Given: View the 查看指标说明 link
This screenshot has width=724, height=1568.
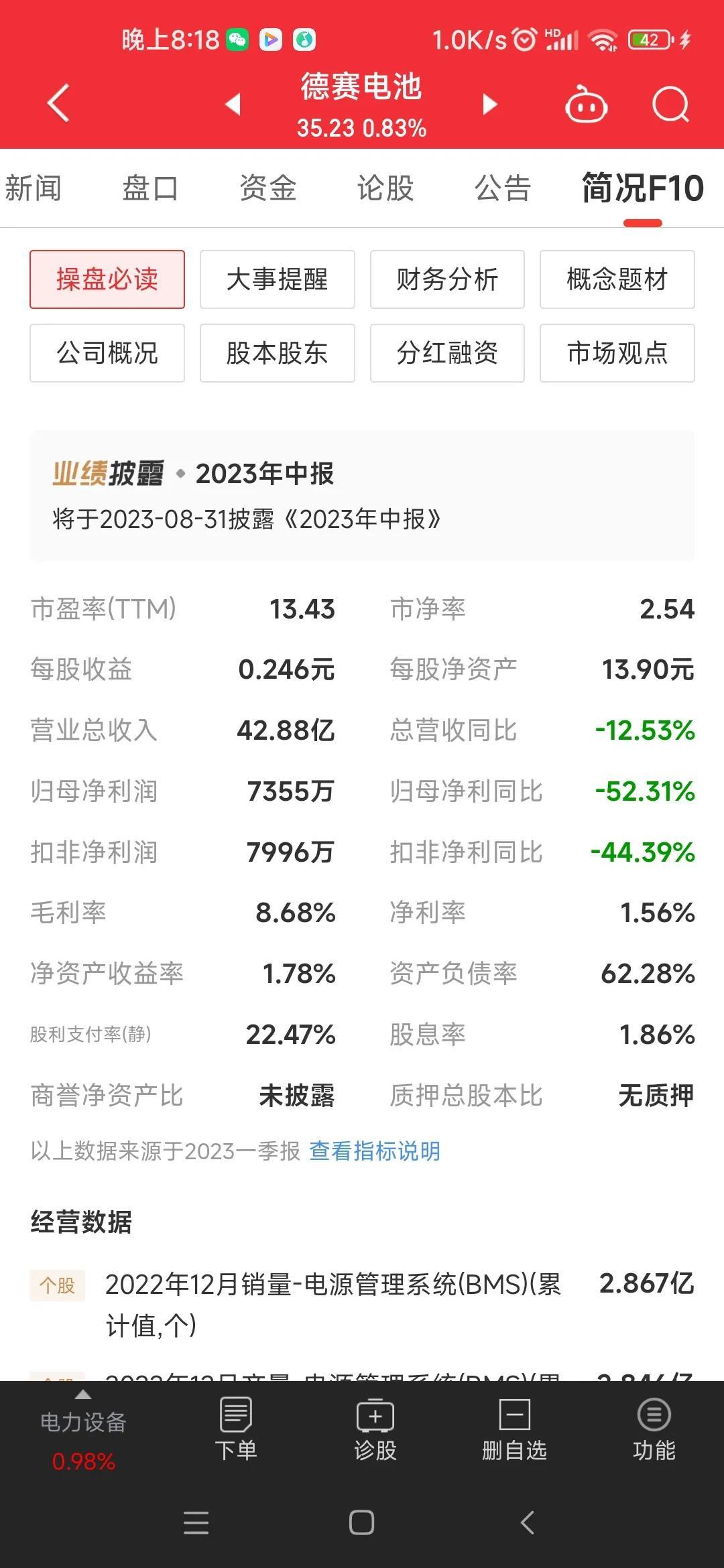Looking at the screenshot, I should (375, 1151).
